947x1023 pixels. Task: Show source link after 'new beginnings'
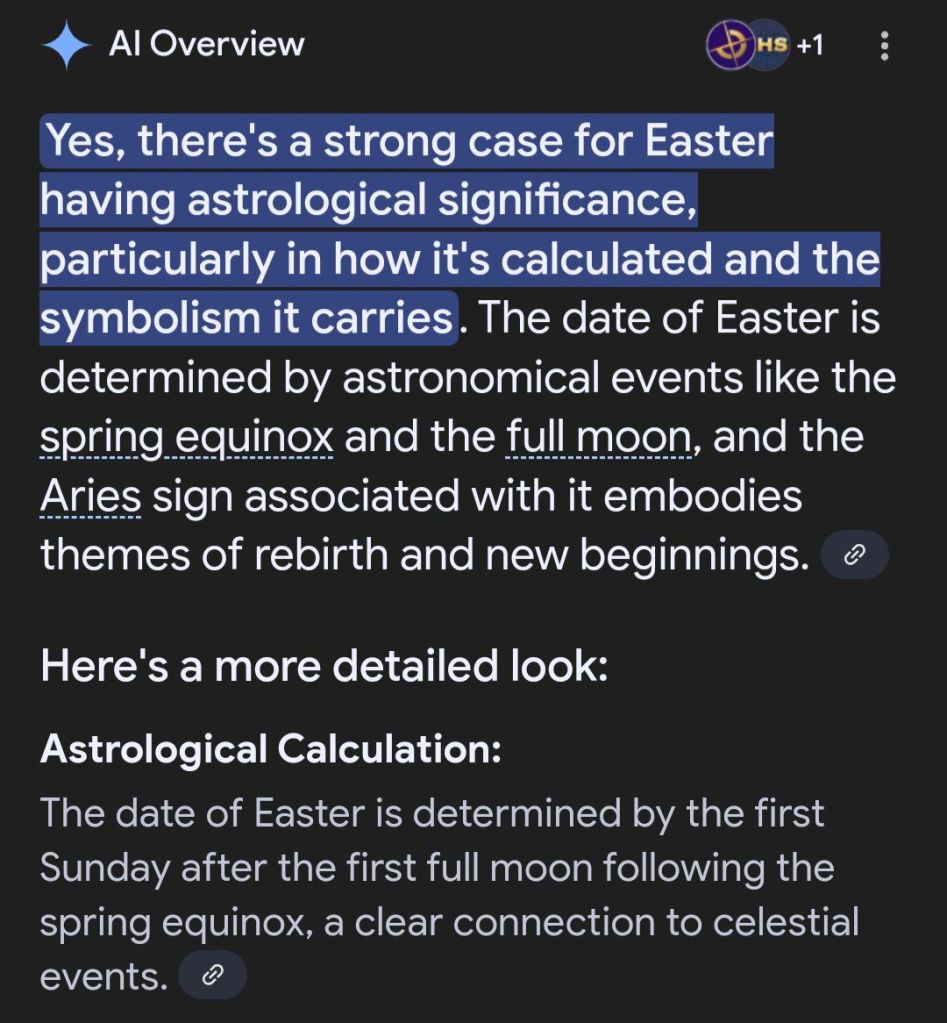tap(854, 555)
